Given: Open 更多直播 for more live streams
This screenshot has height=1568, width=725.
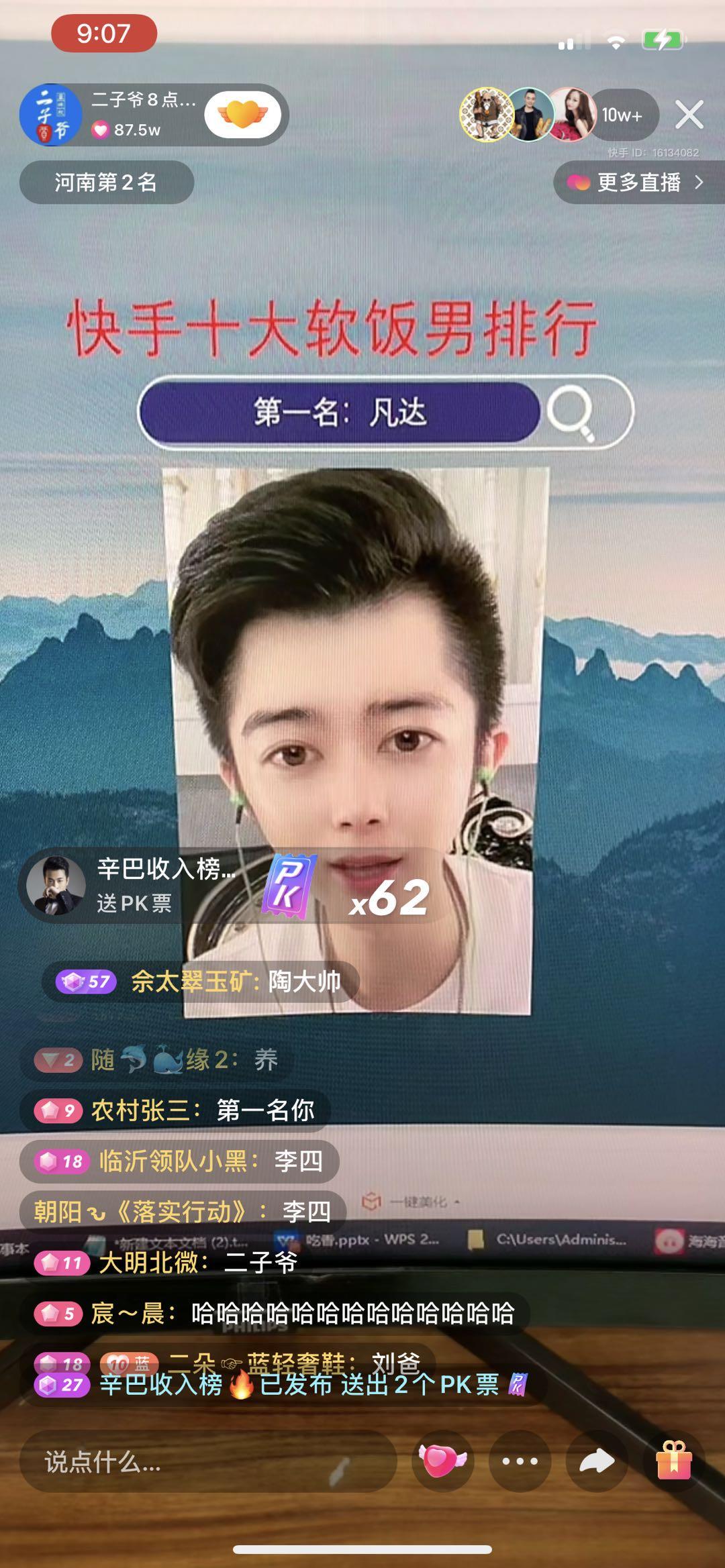Looking at the screenshot, I should (638, 182).
